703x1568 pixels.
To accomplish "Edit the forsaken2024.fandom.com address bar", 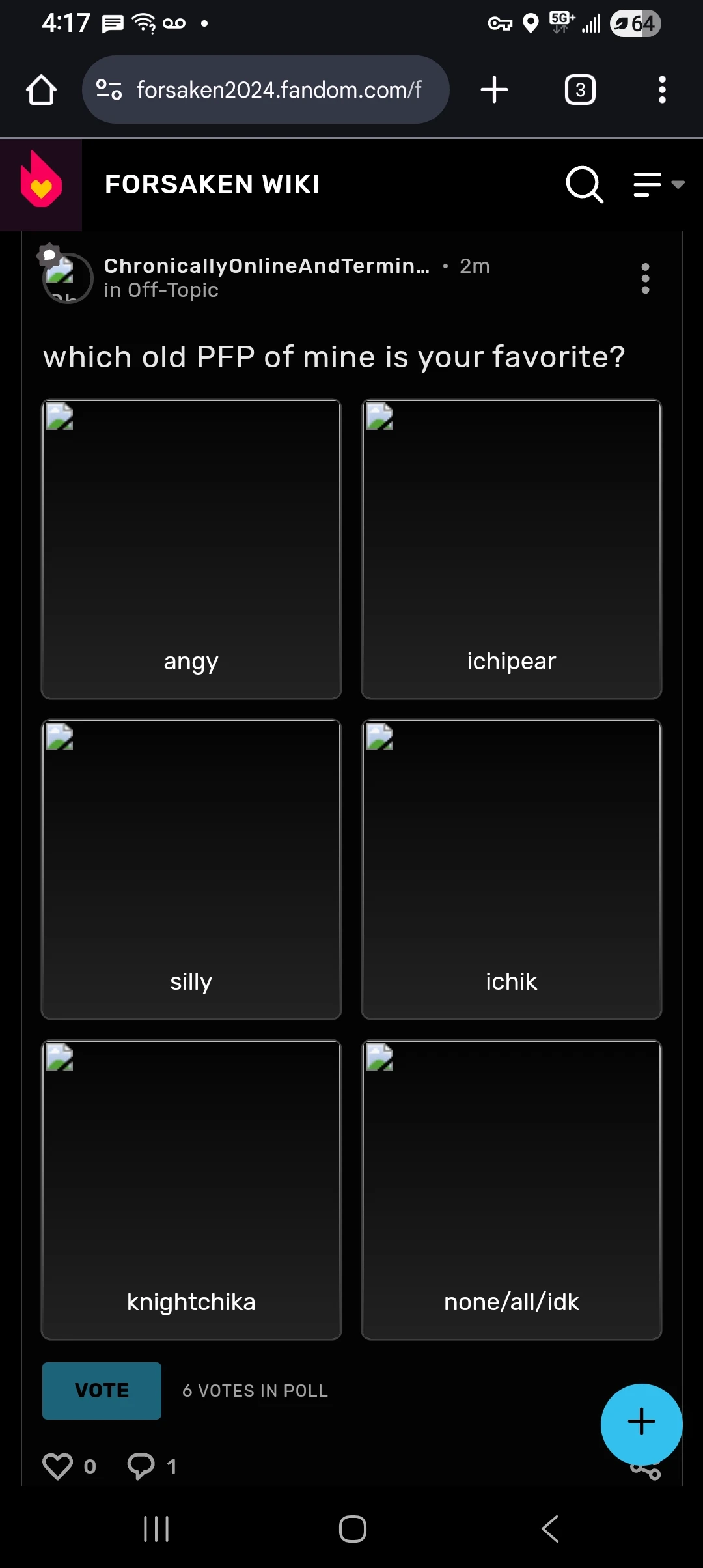I will point(279,90).
